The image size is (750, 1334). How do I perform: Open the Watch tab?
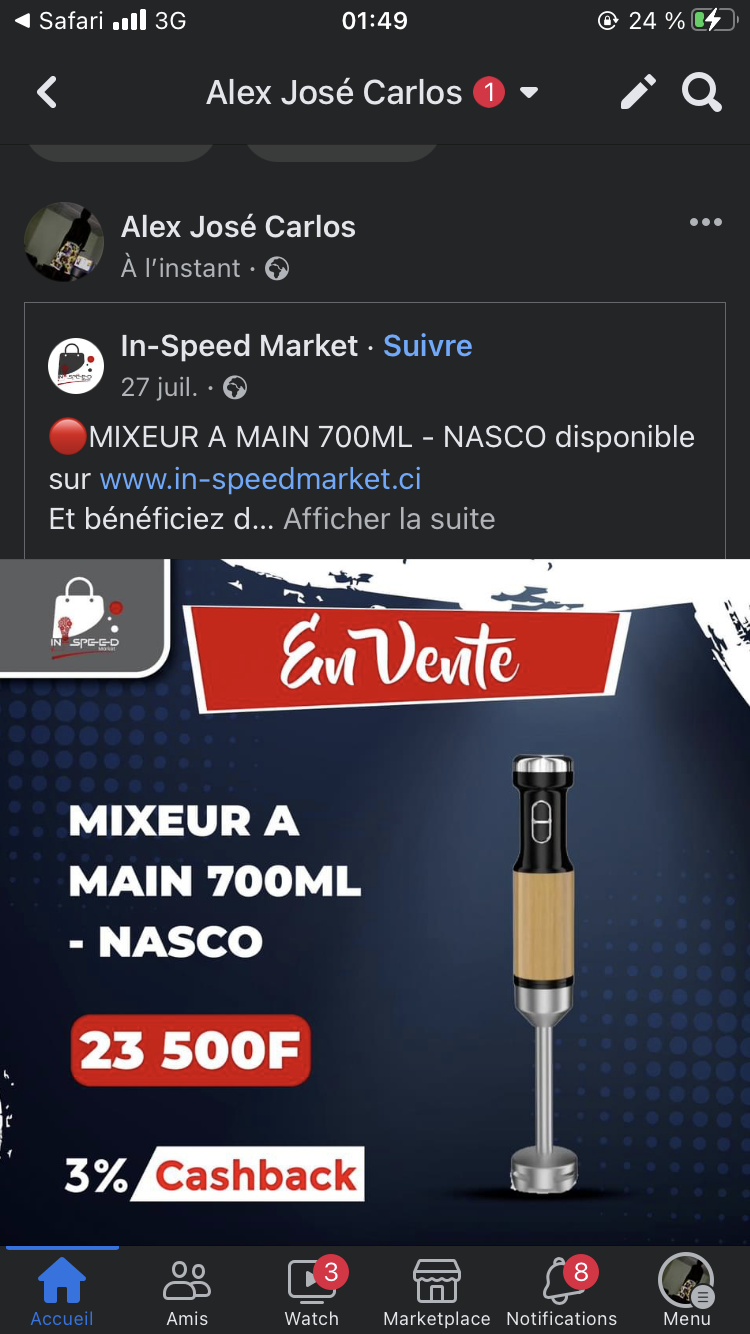pos(312,1292)
